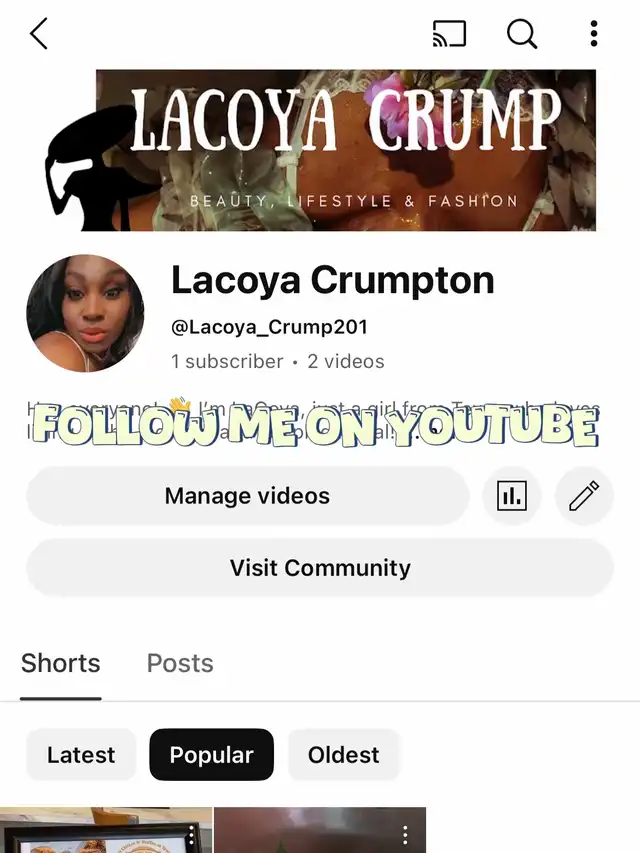The width and height of the screenshot is (640, 853).
Task: Select the Shorts tab
Action: click(x=61, y=663)
